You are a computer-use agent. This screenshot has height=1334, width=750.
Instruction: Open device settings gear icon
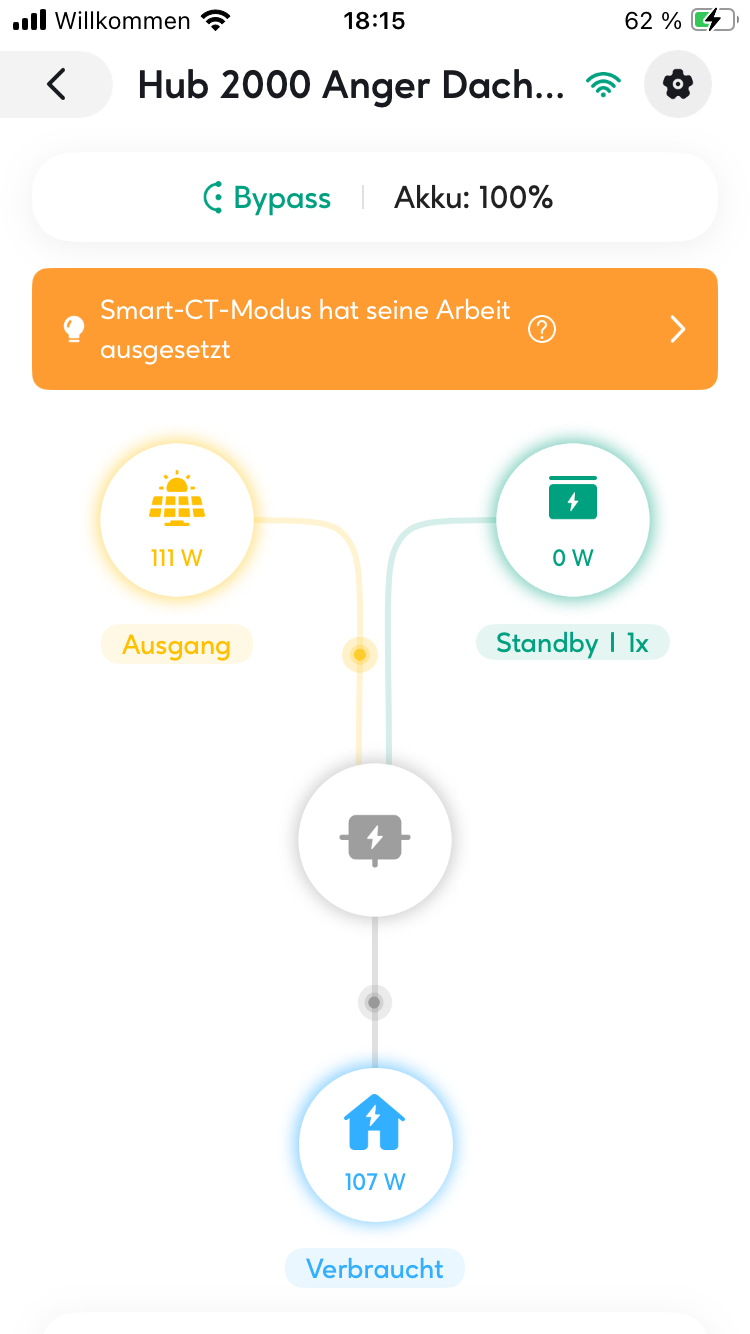pos(678,85)
